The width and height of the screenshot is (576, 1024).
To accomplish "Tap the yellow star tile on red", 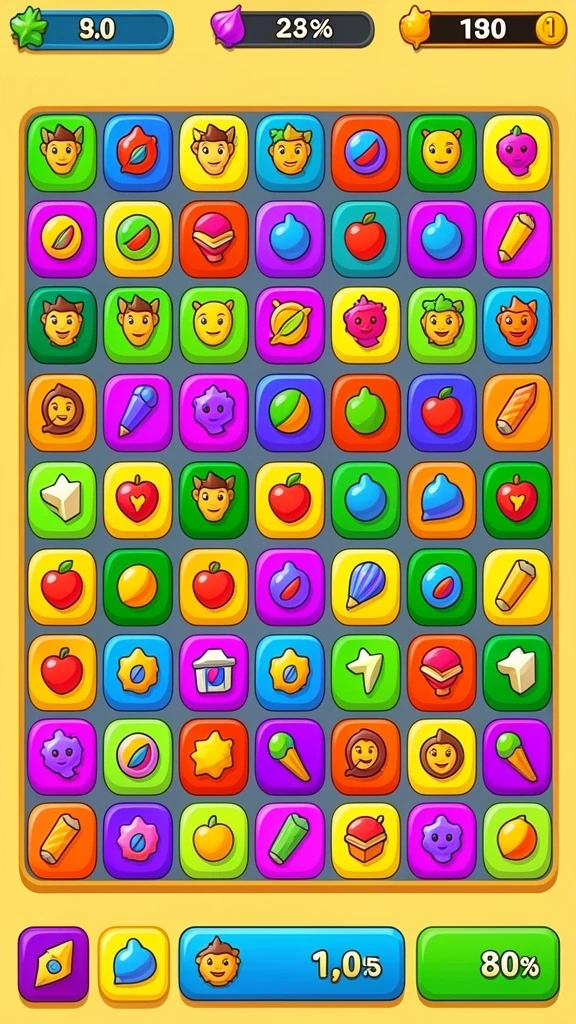I will coord(214,758).
